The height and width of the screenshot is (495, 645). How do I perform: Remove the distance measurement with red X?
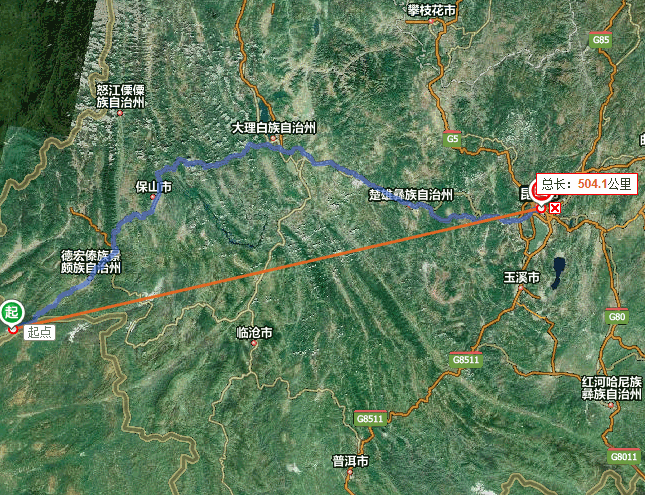(x=555, y=208)
